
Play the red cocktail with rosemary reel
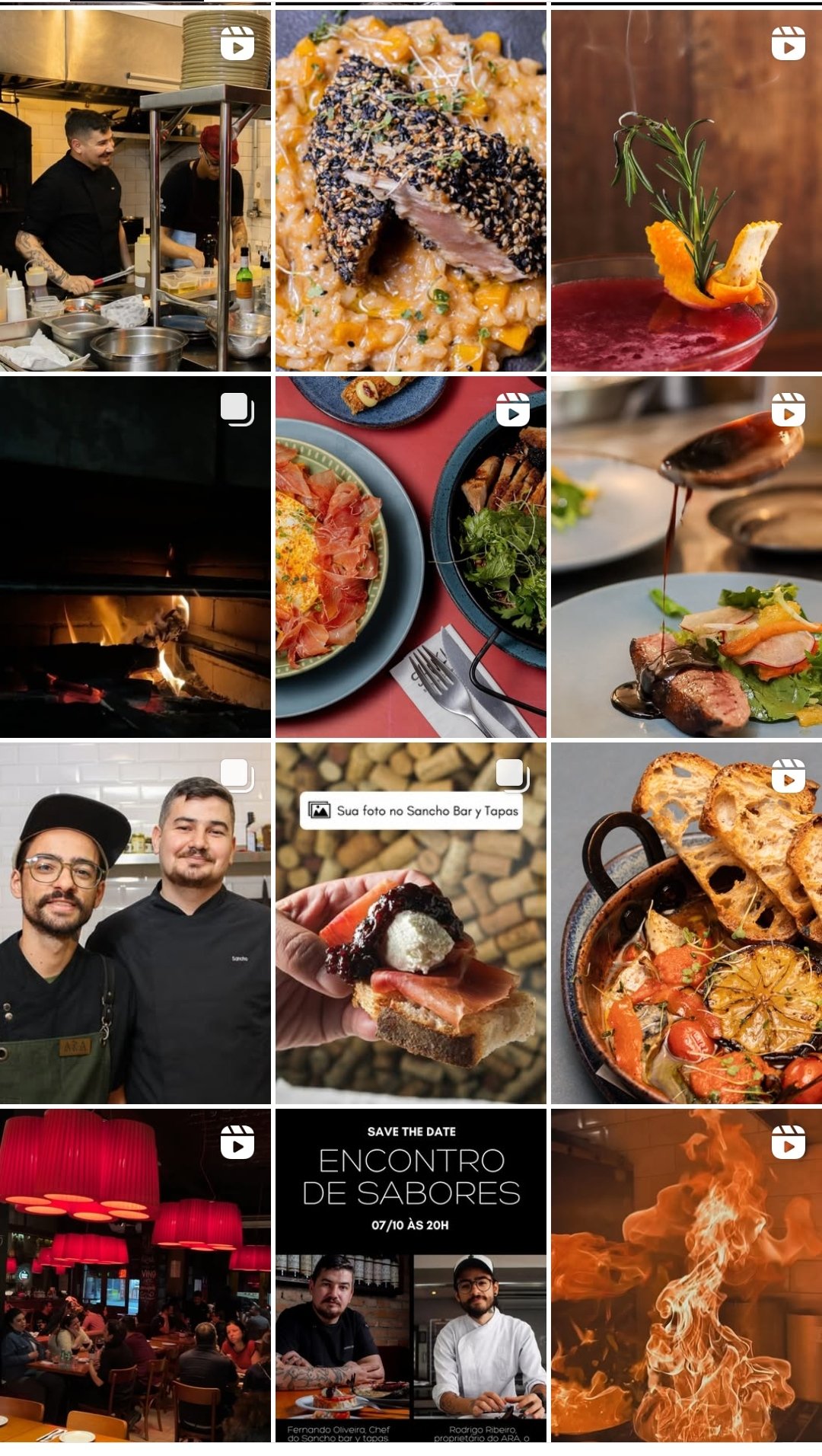[x=687, y=190]
